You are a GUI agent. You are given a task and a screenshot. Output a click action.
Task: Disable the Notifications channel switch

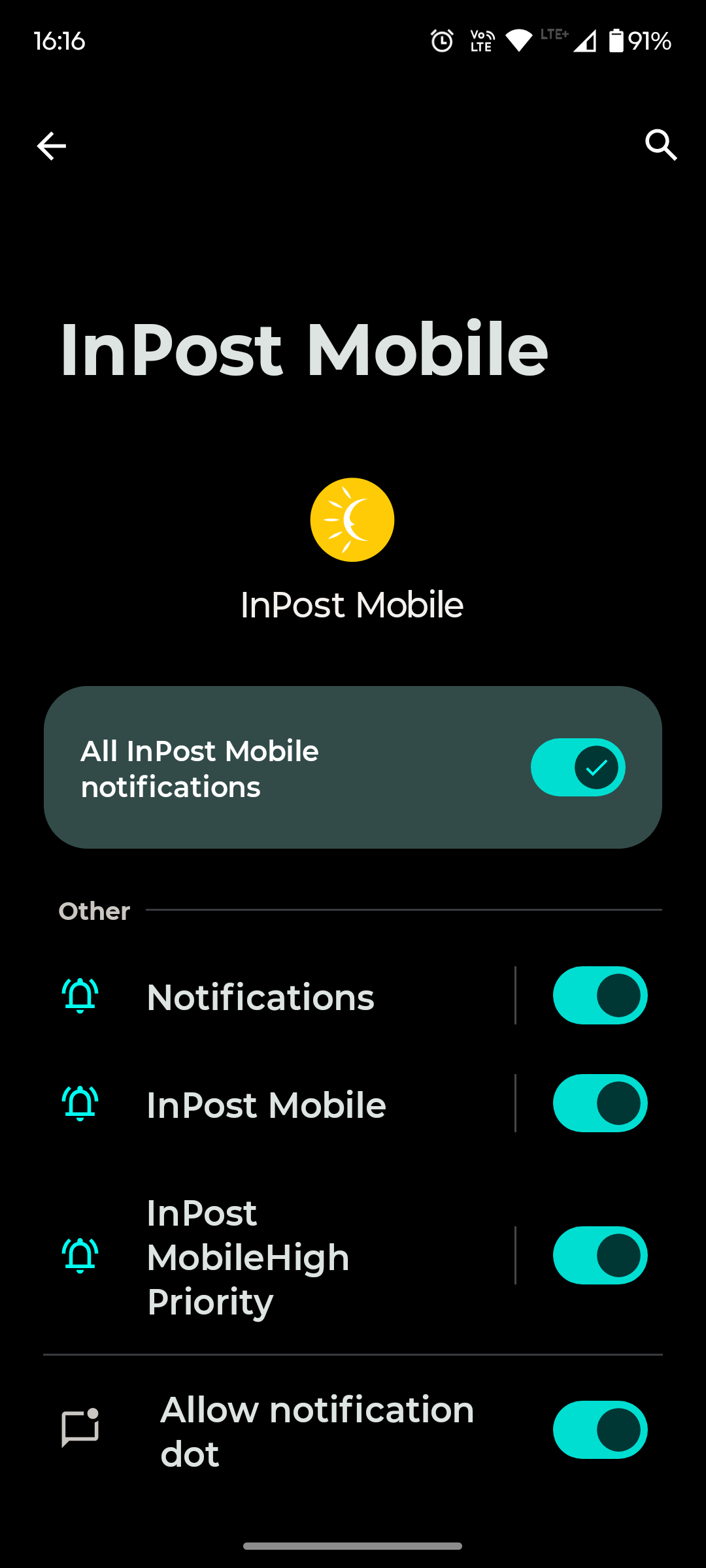coord(599,996)
